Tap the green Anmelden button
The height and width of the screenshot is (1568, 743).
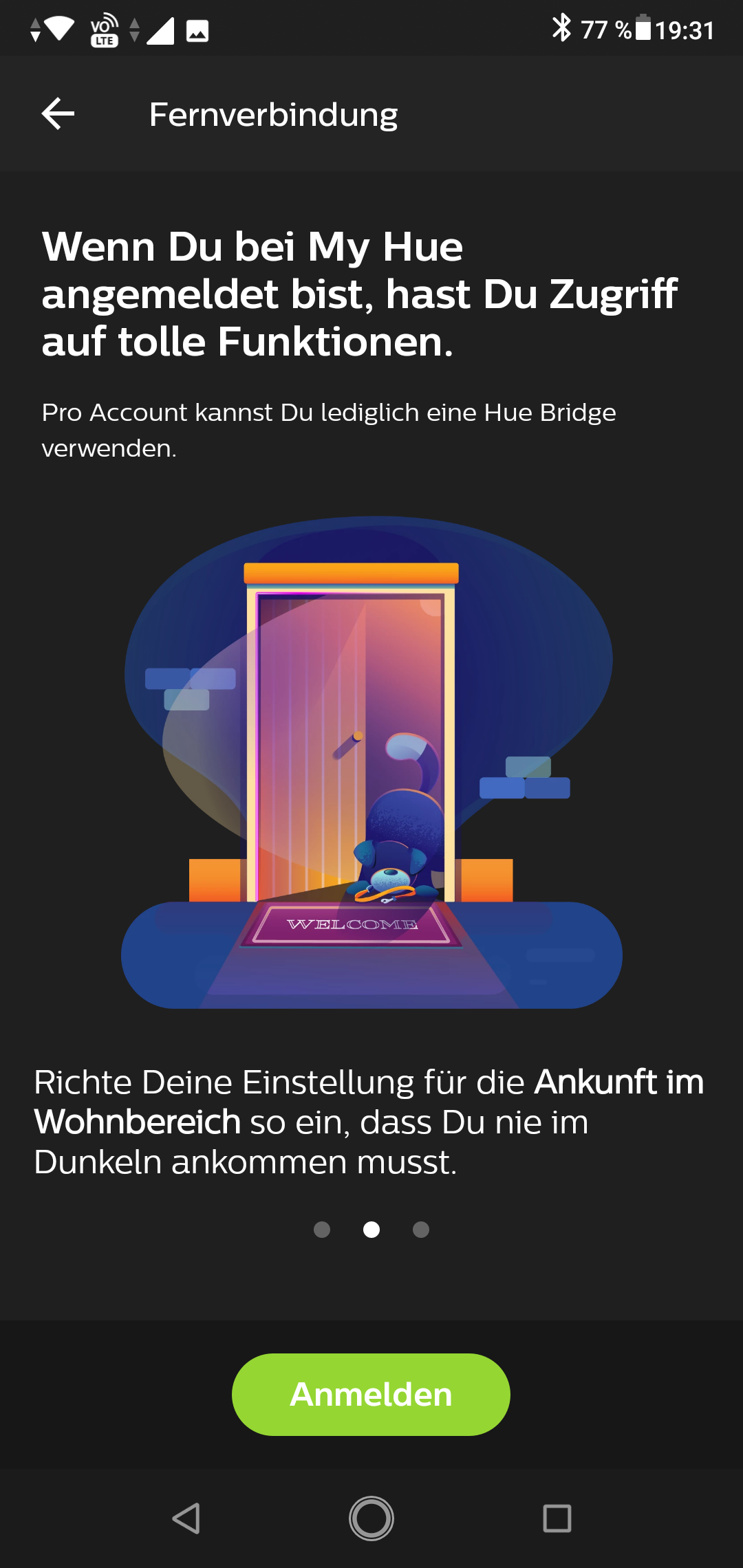pos(371,1394)
